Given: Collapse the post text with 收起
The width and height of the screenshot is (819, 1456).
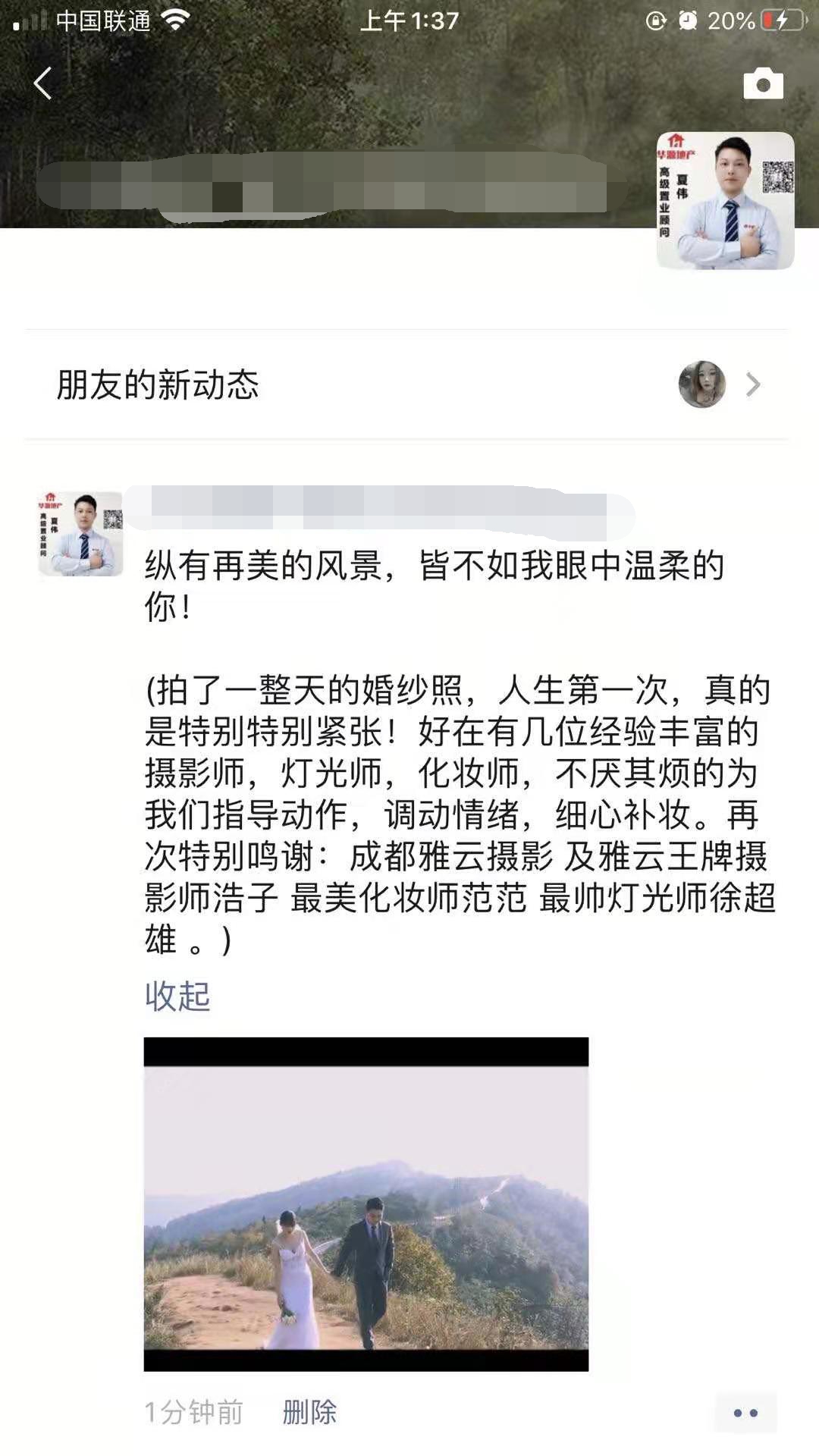Looking at the screenshot, I should (x=177, y=996).
